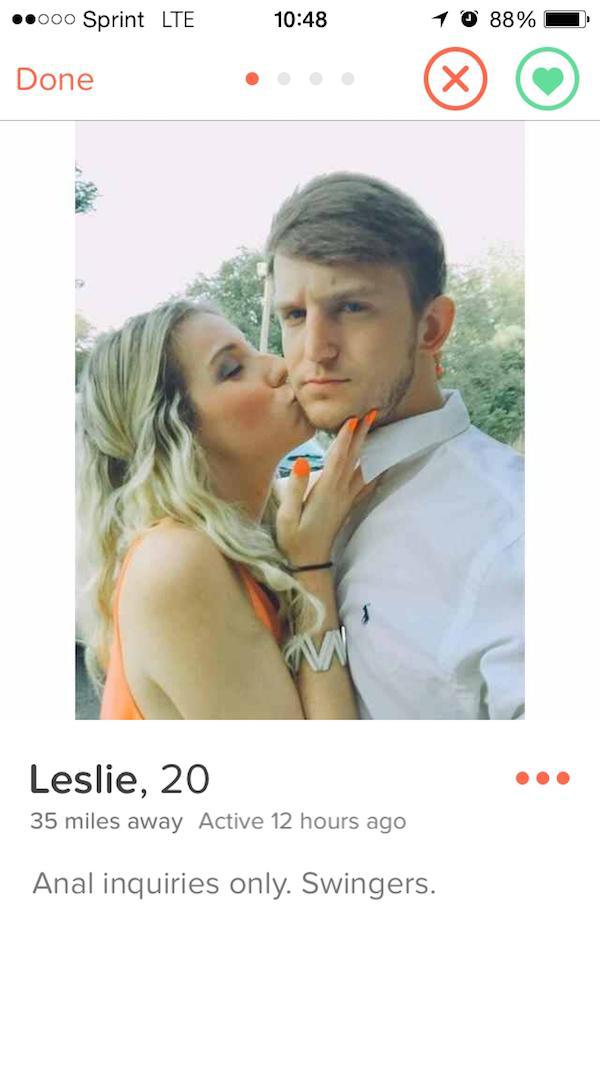Tap the photo page indicator dots

point(300,78)
